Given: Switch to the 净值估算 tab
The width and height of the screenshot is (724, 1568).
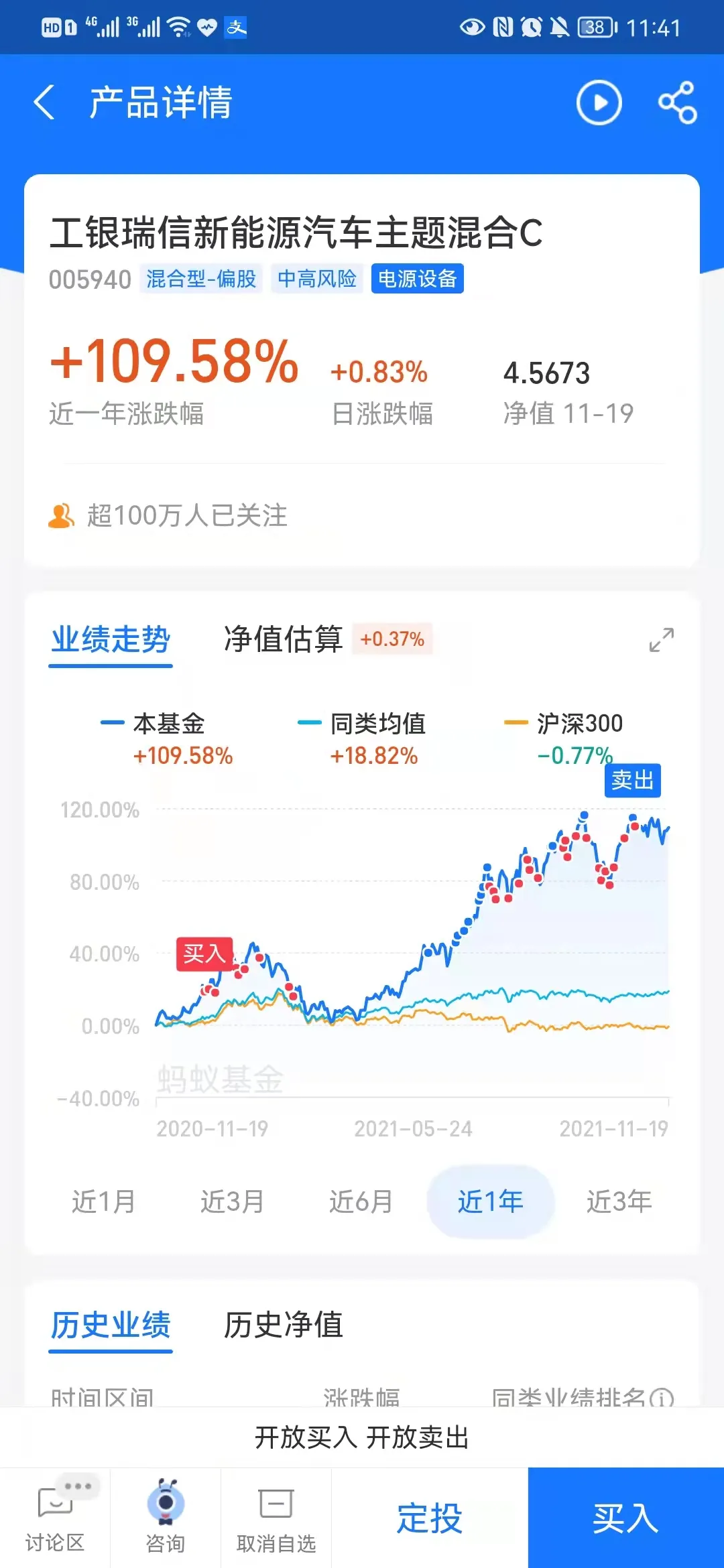Looking at the screenshot, I should (284, 639).
